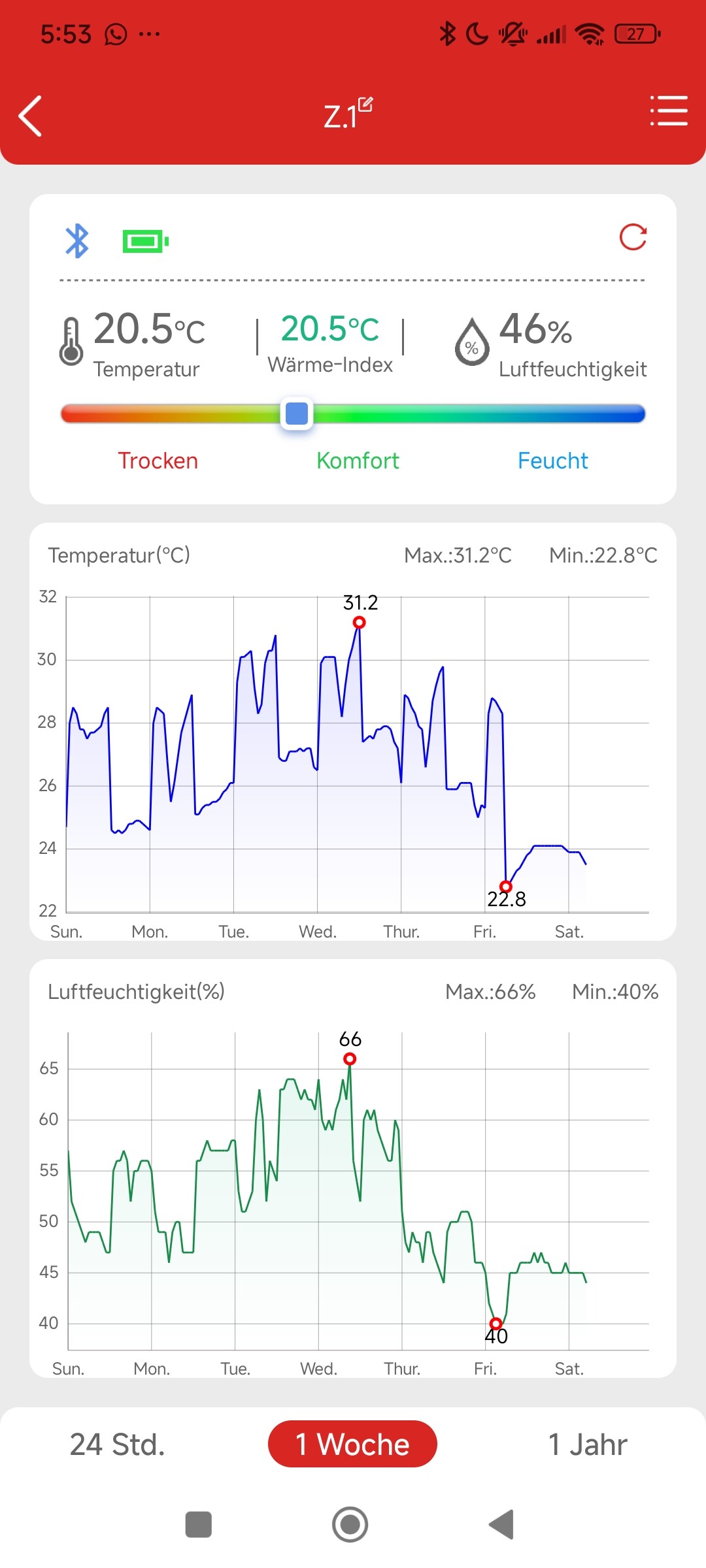Edit the device name Z.1
The width and height of the screenshot is (706, 1568).
pyautogui.click(x=365, y=105)
